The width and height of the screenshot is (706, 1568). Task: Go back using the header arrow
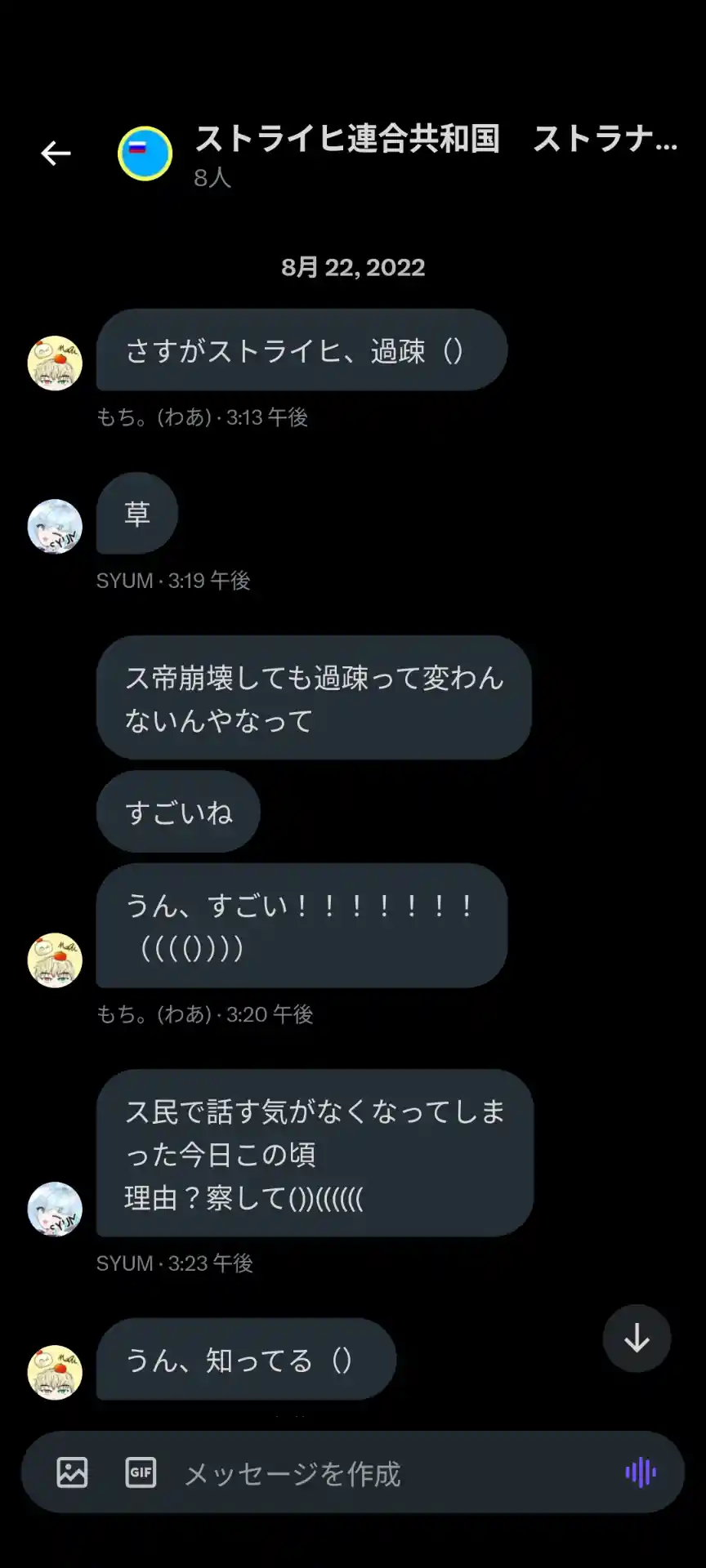pyautogui.click(x=56, y=154)
